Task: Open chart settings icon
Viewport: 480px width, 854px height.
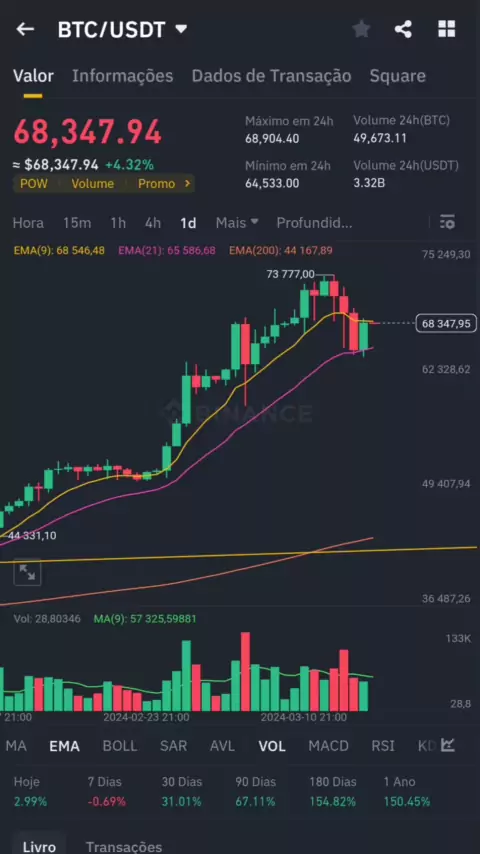Action: coord(447,222)
